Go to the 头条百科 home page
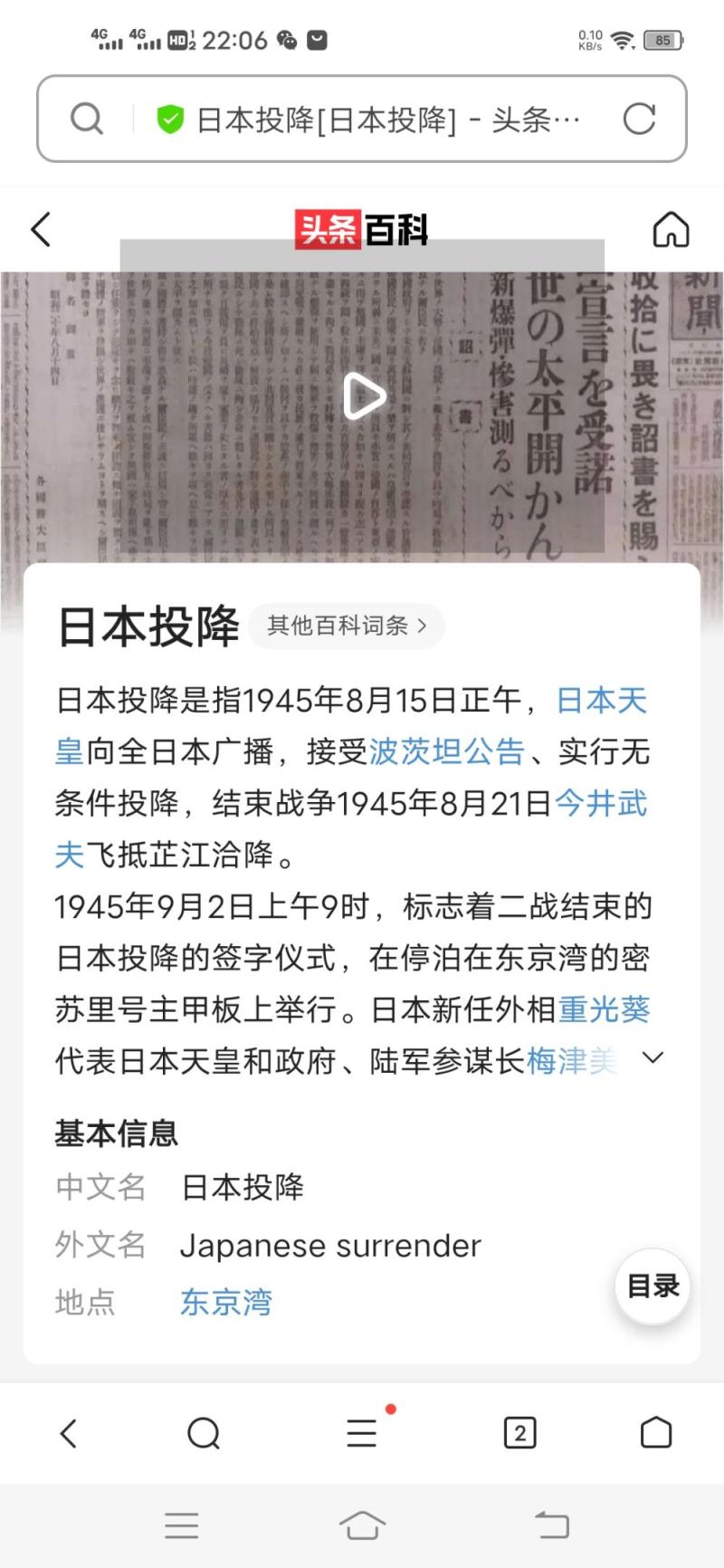The image size is (724, 1568). pyautogui.click(x=671, y=230)
